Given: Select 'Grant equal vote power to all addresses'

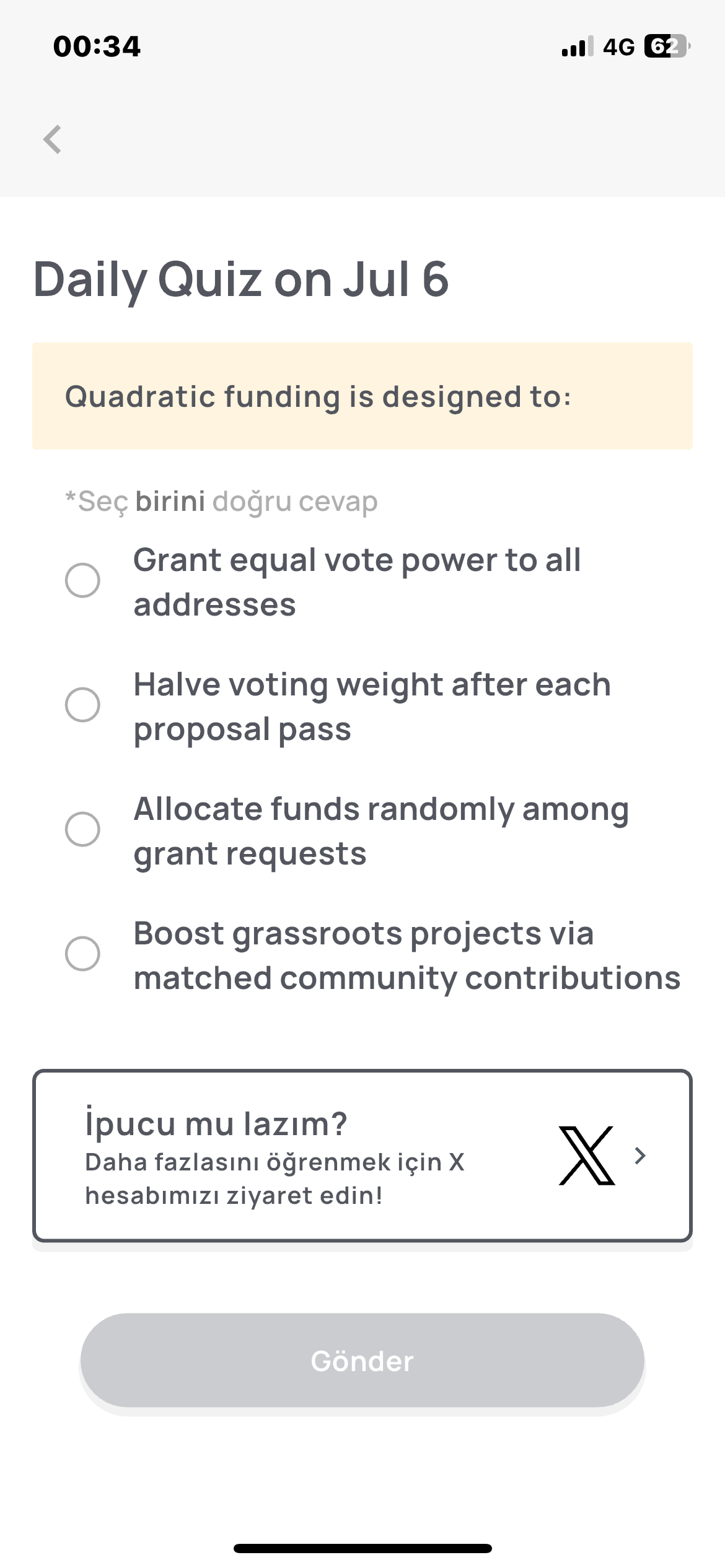Looking at the screenshot, I should pyautogui.click(x=82, y=581).
